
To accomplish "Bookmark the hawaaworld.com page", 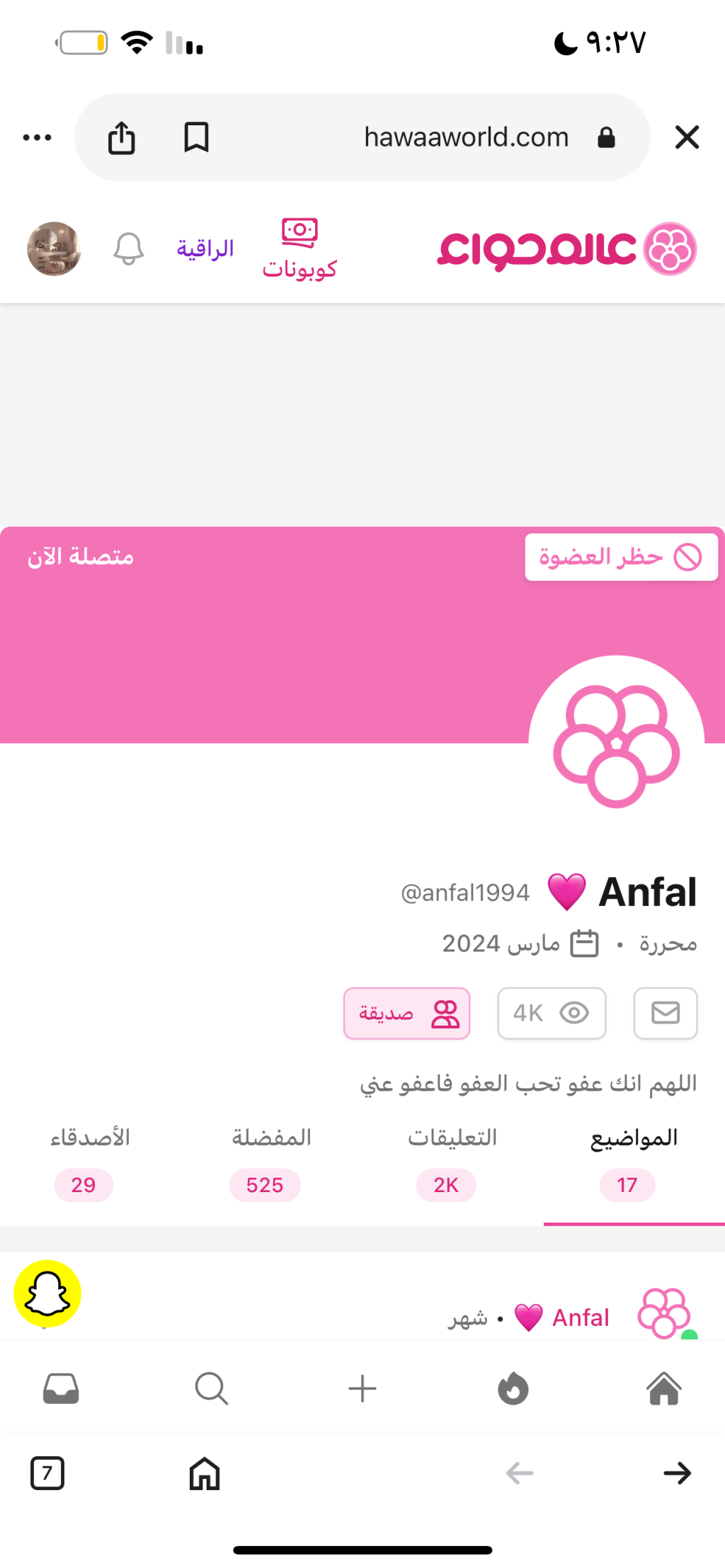I will (196, 137).
